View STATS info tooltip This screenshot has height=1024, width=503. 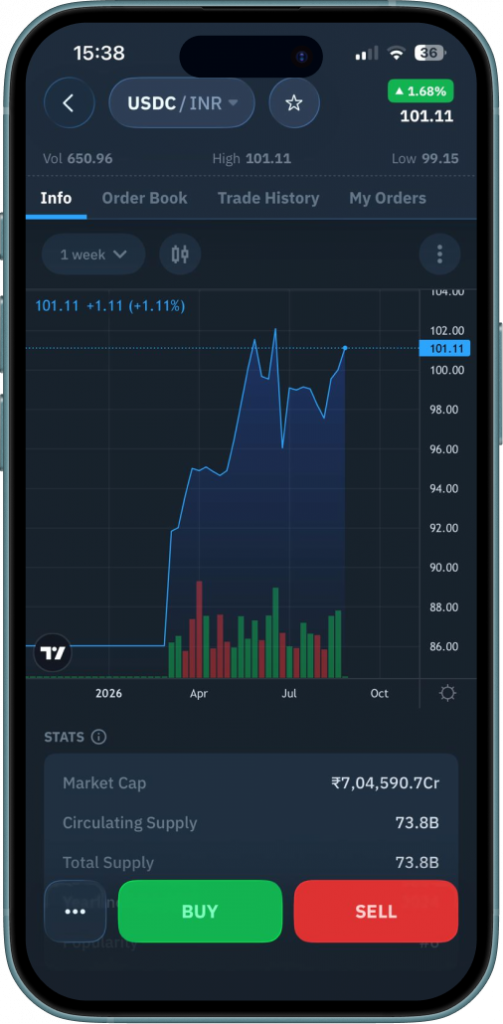pyautogui.click(x=99, y=737)
